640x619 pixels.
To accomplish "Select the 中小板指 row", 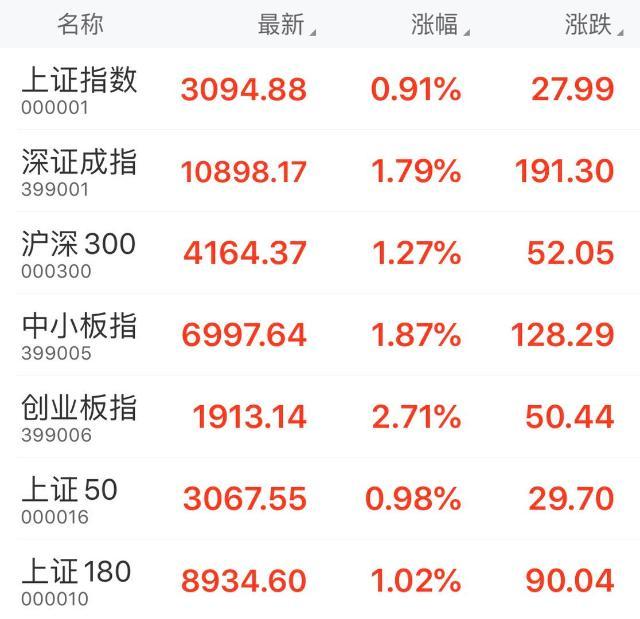I will point(79,335).
